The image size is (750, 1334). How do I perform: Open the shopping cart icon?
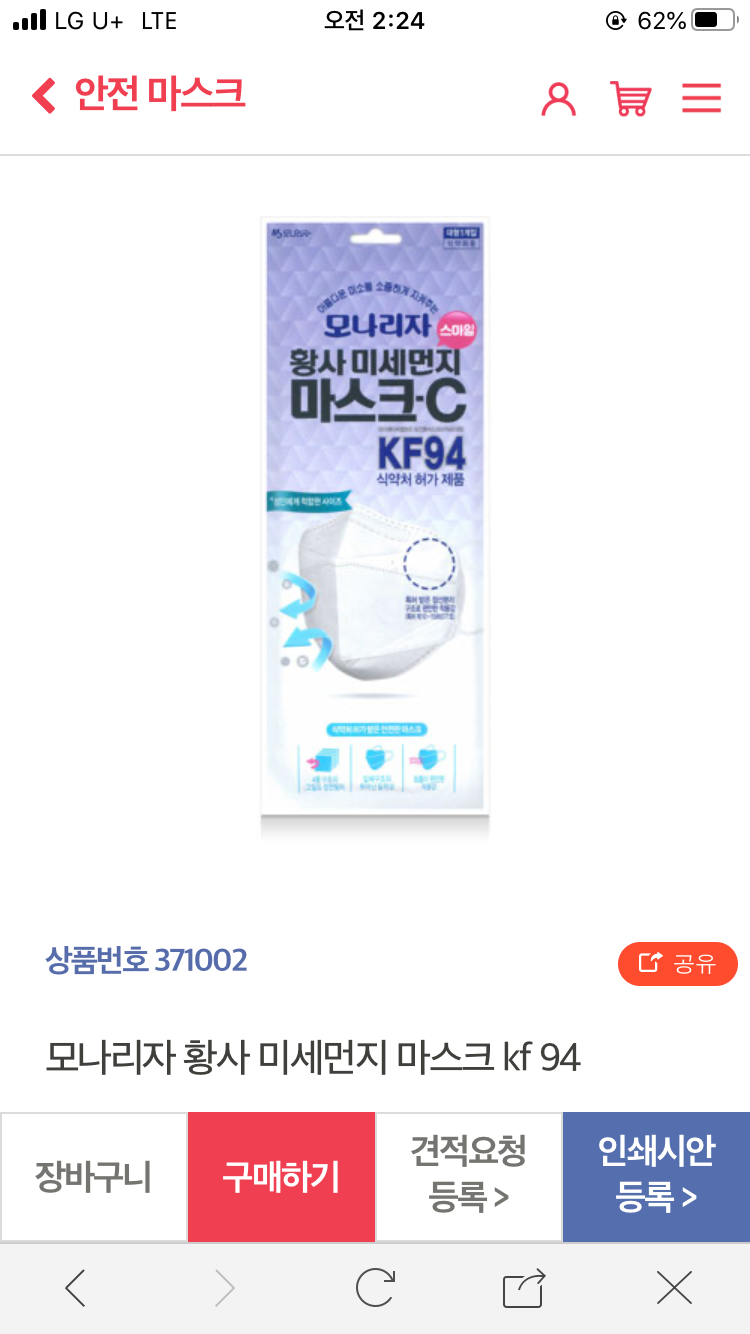631,98
